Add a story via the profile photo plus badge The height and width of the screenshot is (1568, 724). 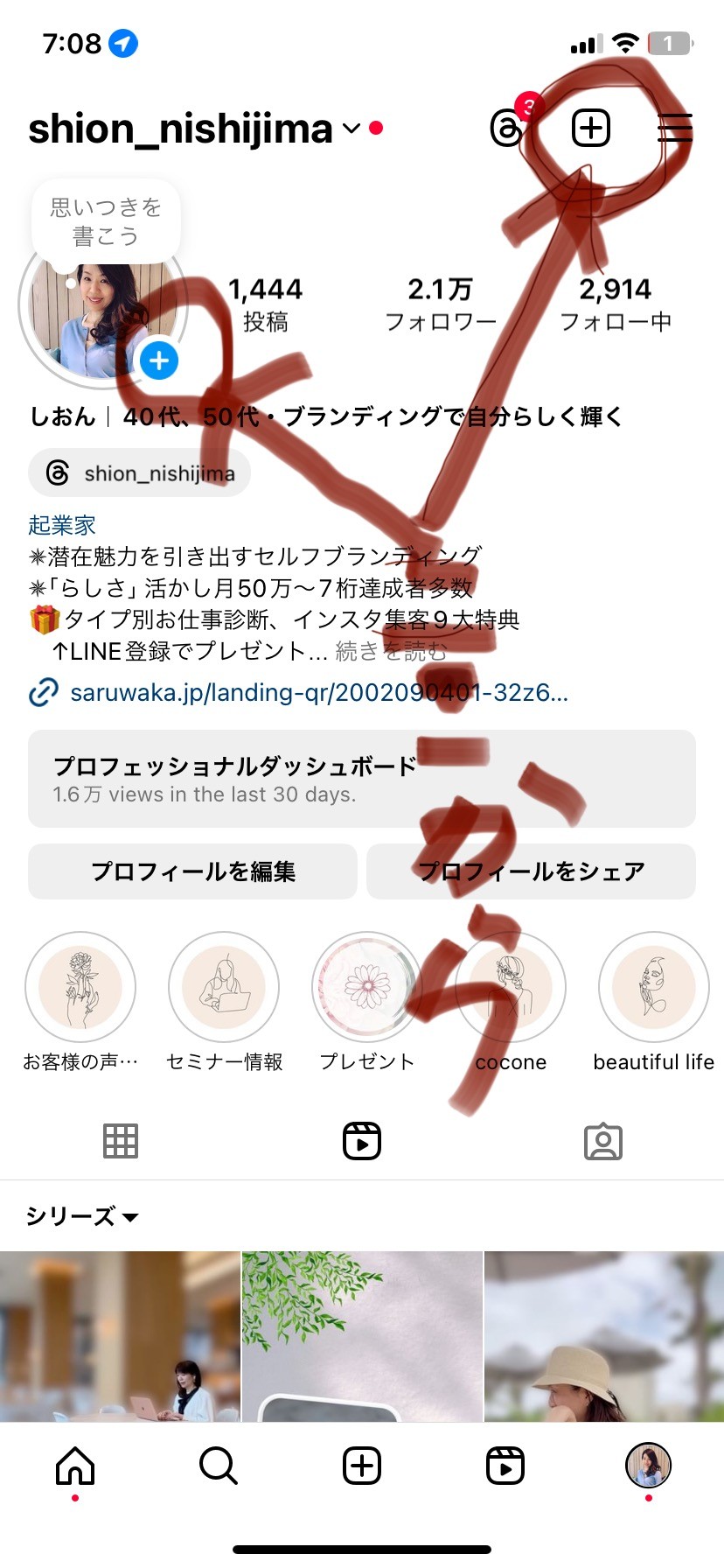coord(159,360)
